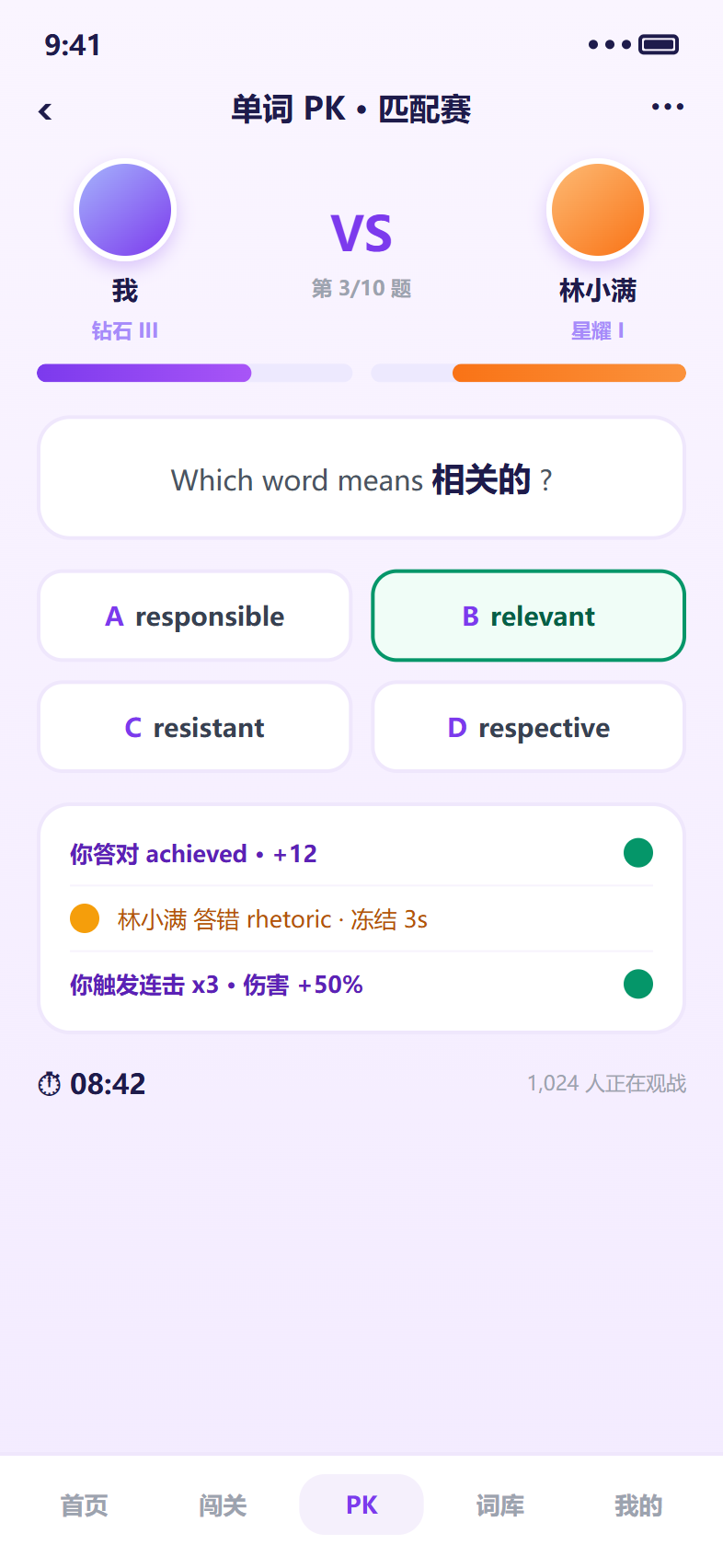723x1568 pixels.
Task: Open the 闯关 tab
Action: (x=223, y=1505)
